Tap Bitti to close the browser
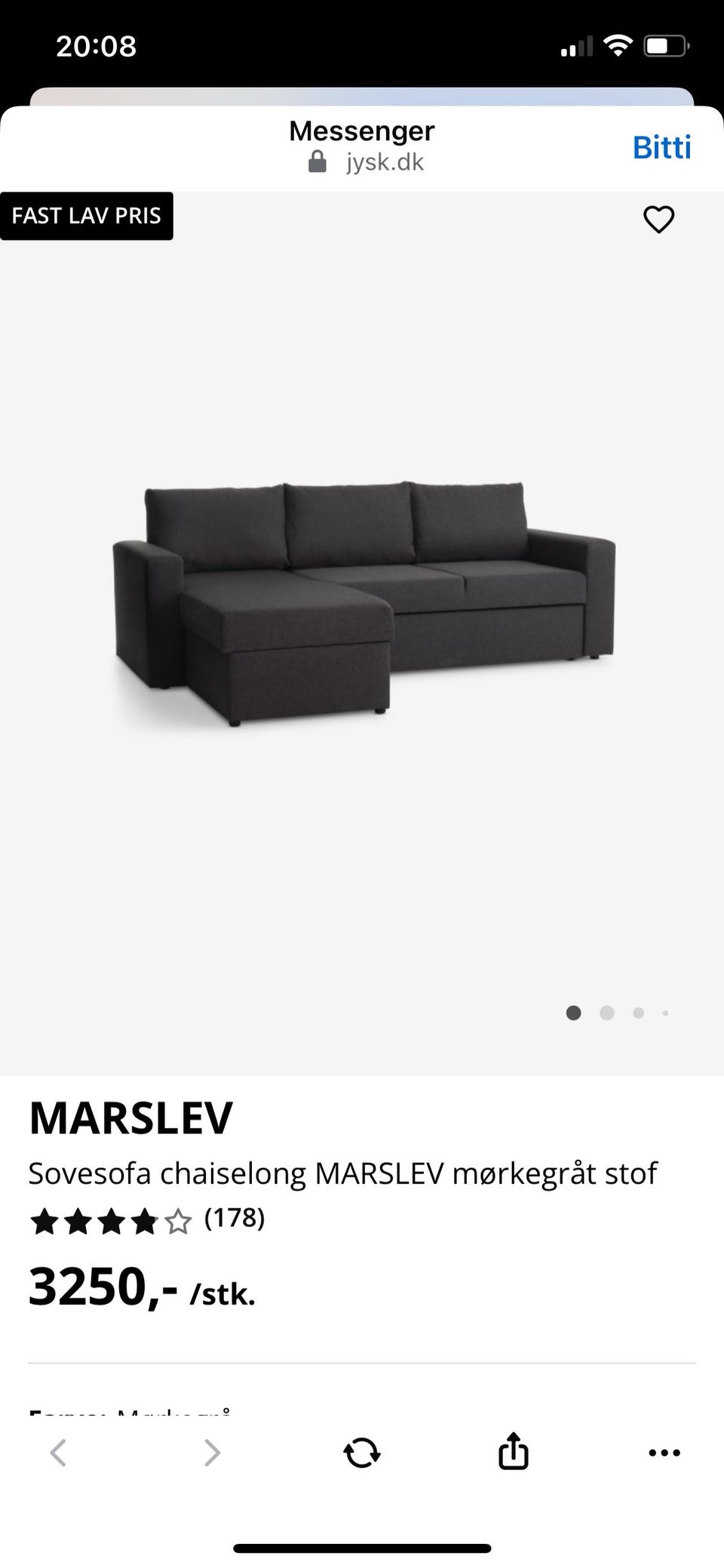This screenshot has height=1568, width=724. click(661, 147)
